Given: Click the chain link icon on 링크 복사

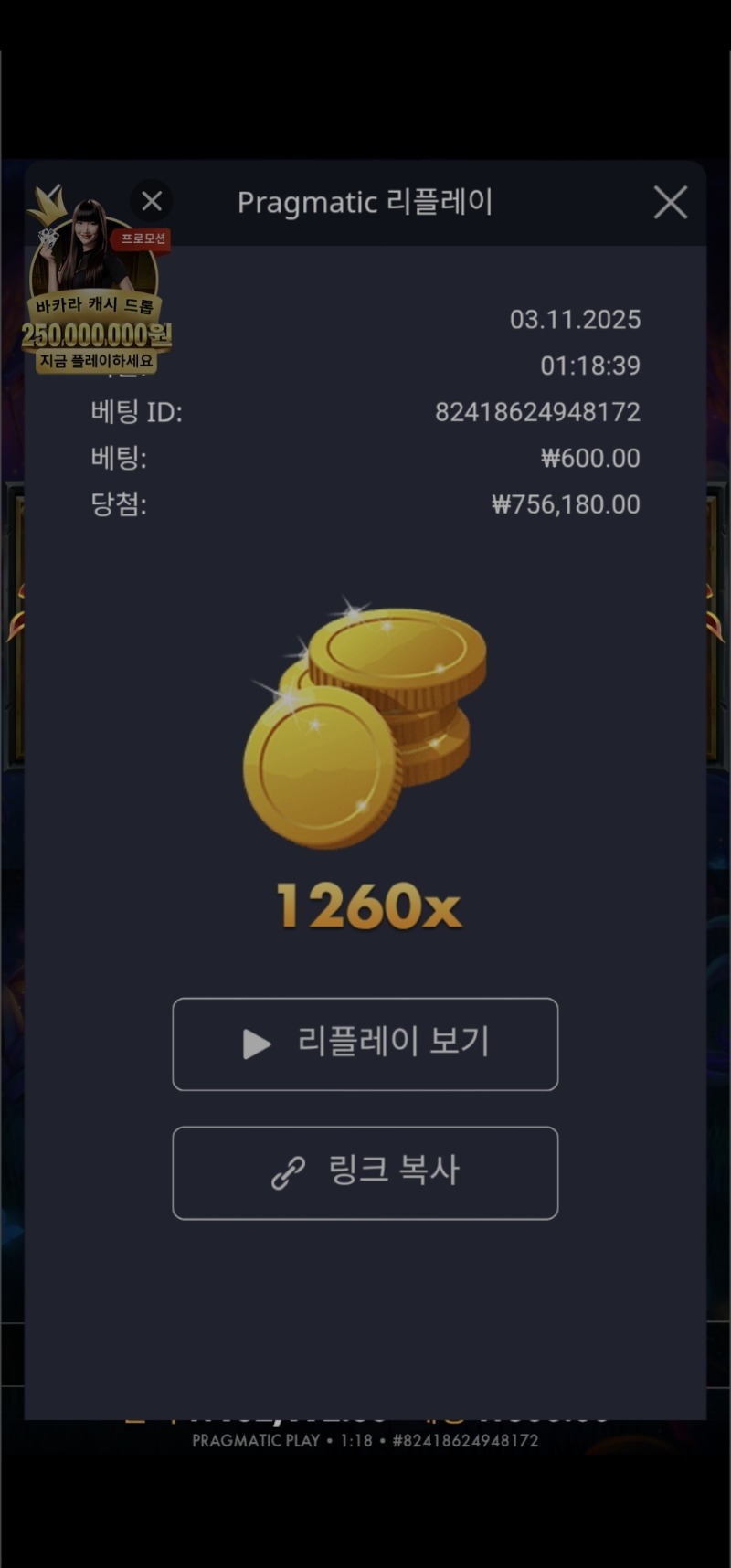Looking at the screenshot, I should tap(289, 1173).
